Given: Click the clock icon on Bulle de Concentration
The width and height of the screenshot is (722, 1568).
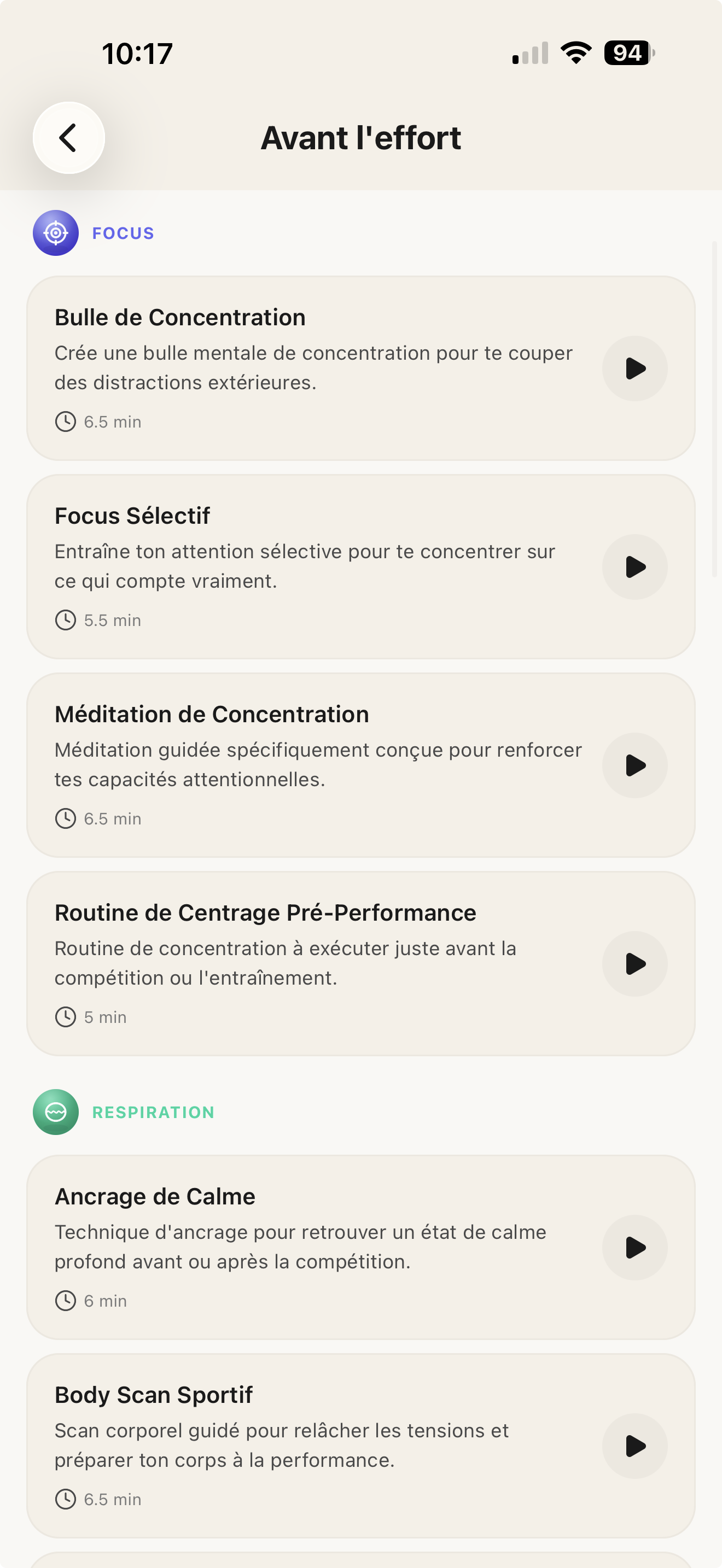Looking at the screenshot, I should (x=65, y=421).
